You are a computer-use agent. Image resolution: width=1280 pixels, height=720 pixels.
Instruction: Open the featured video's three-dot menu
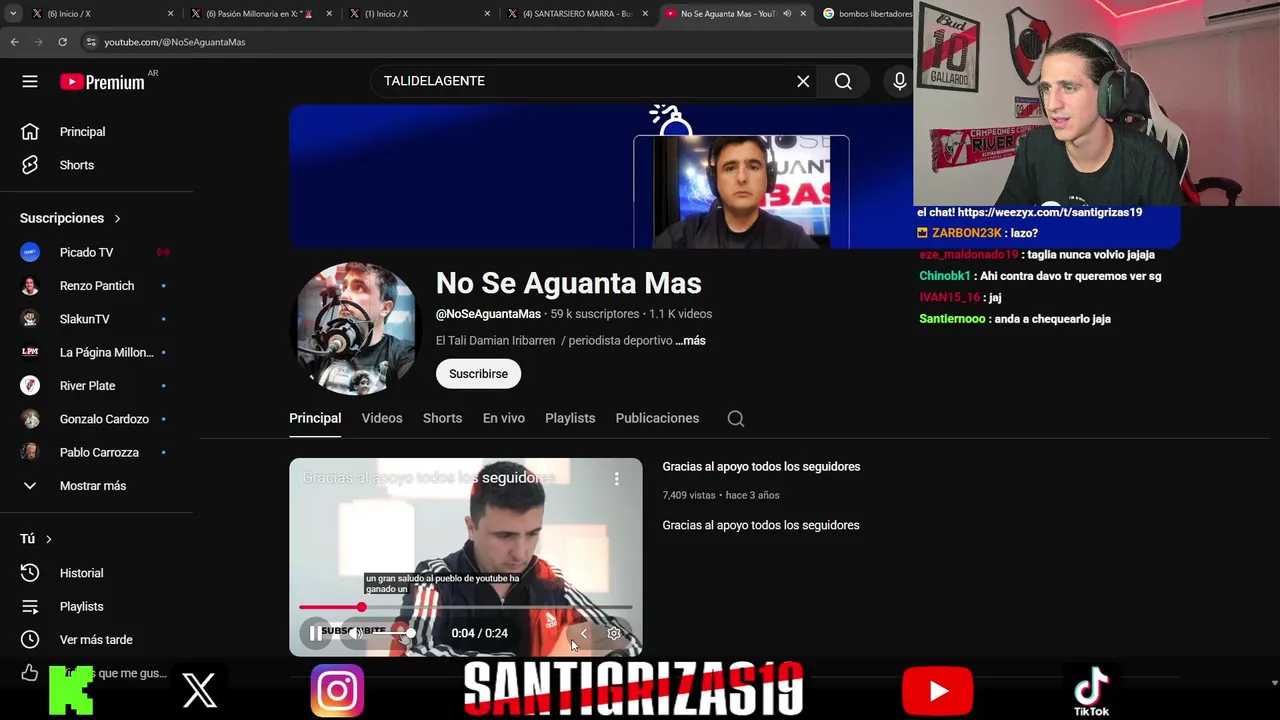tap(616, 479)
